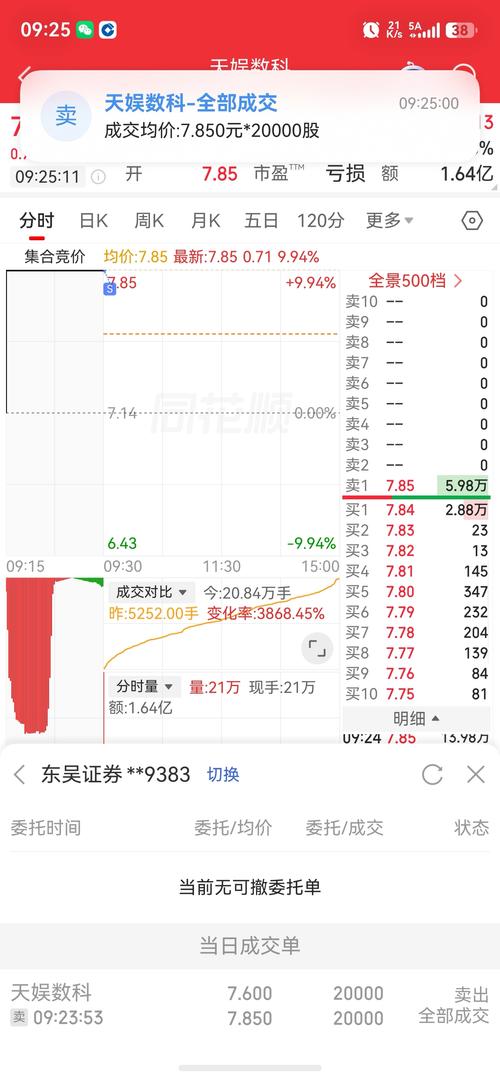
Task: Select the 五日 chart tab
Action: point(261,221)
